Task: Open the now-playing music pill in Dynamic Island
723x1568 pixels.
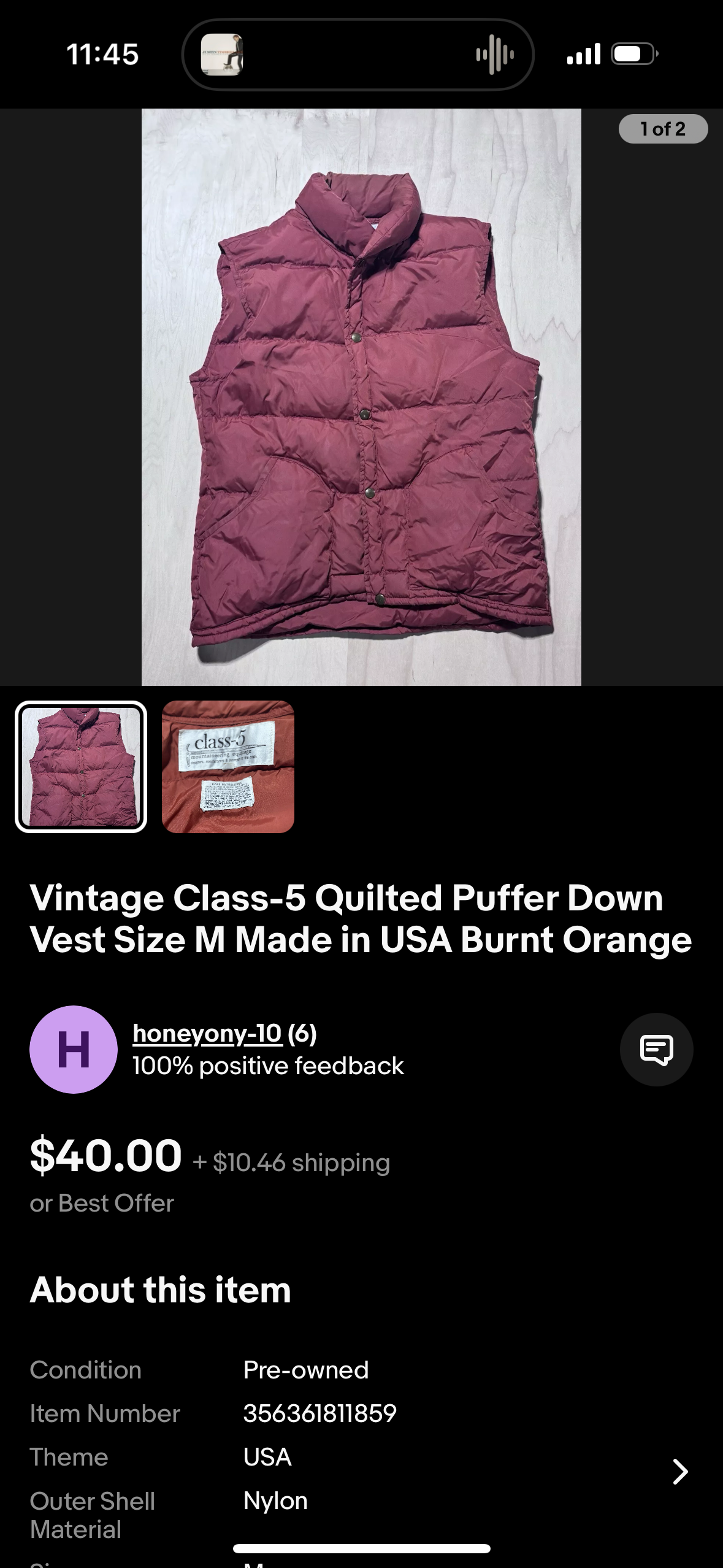Action: [x=358, y=55]
